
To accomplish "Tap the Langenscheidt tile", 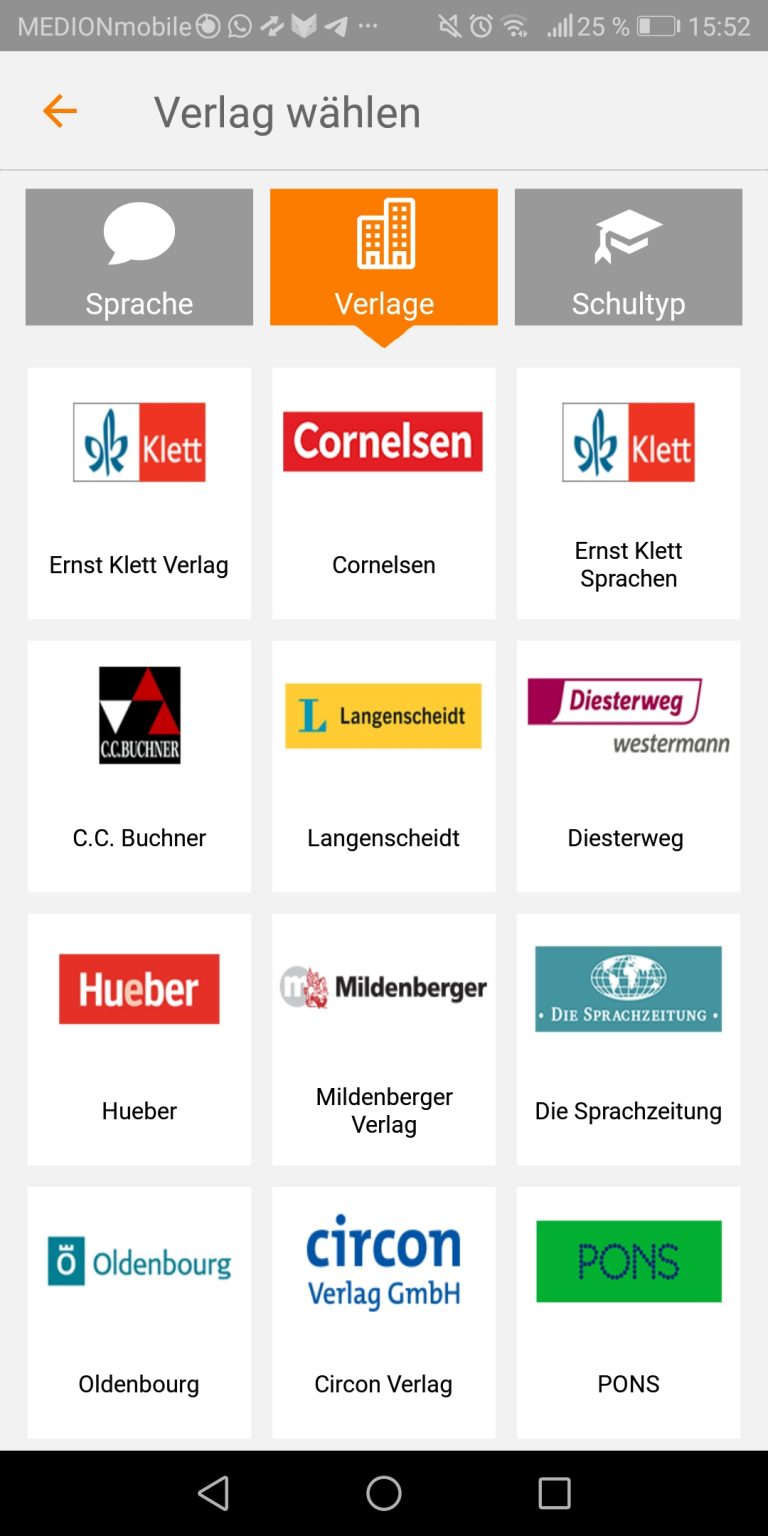I will coord(384,766).
